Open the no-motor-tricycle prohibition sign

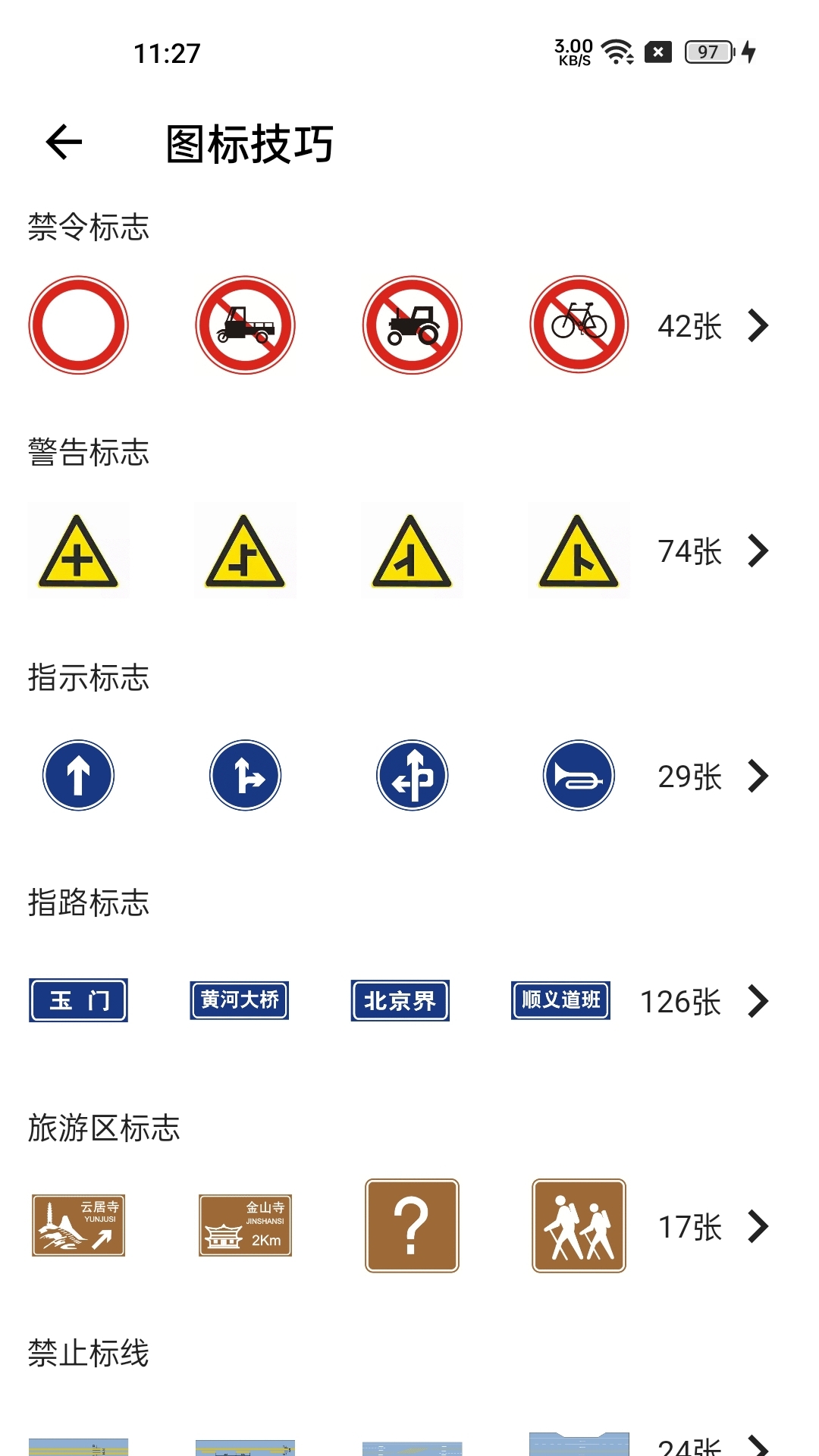[x=245, y=325]
